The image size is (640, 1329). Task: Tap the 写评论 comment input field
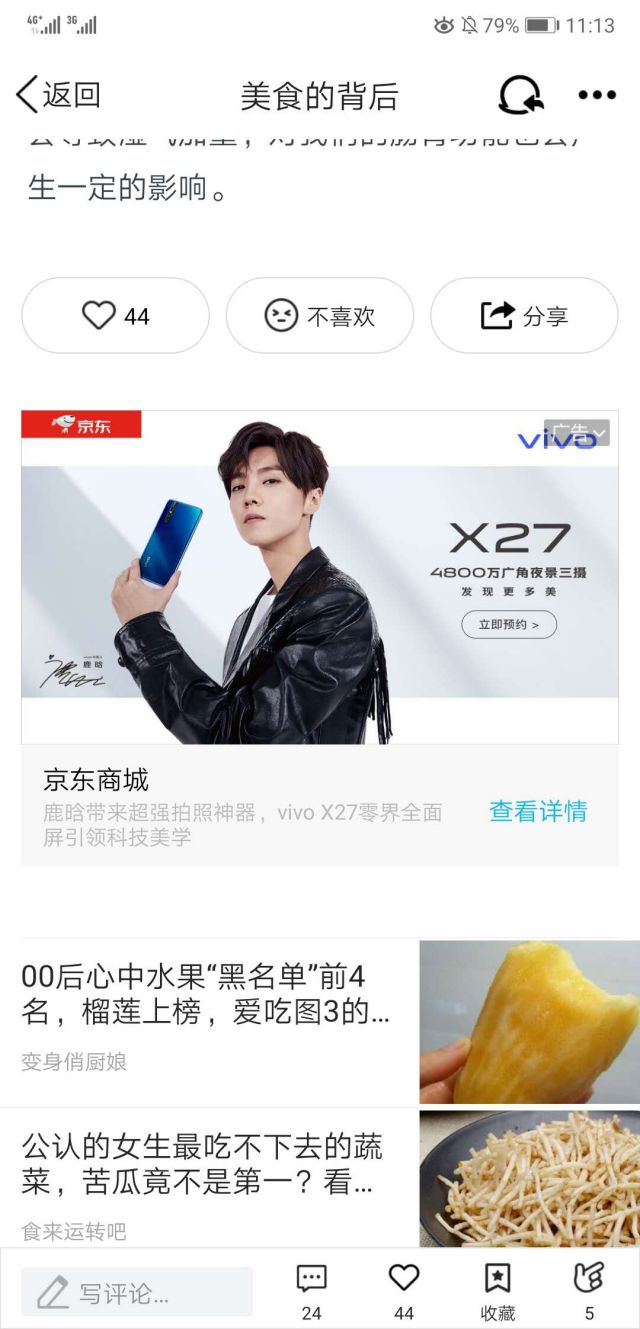click(137, 1293)
